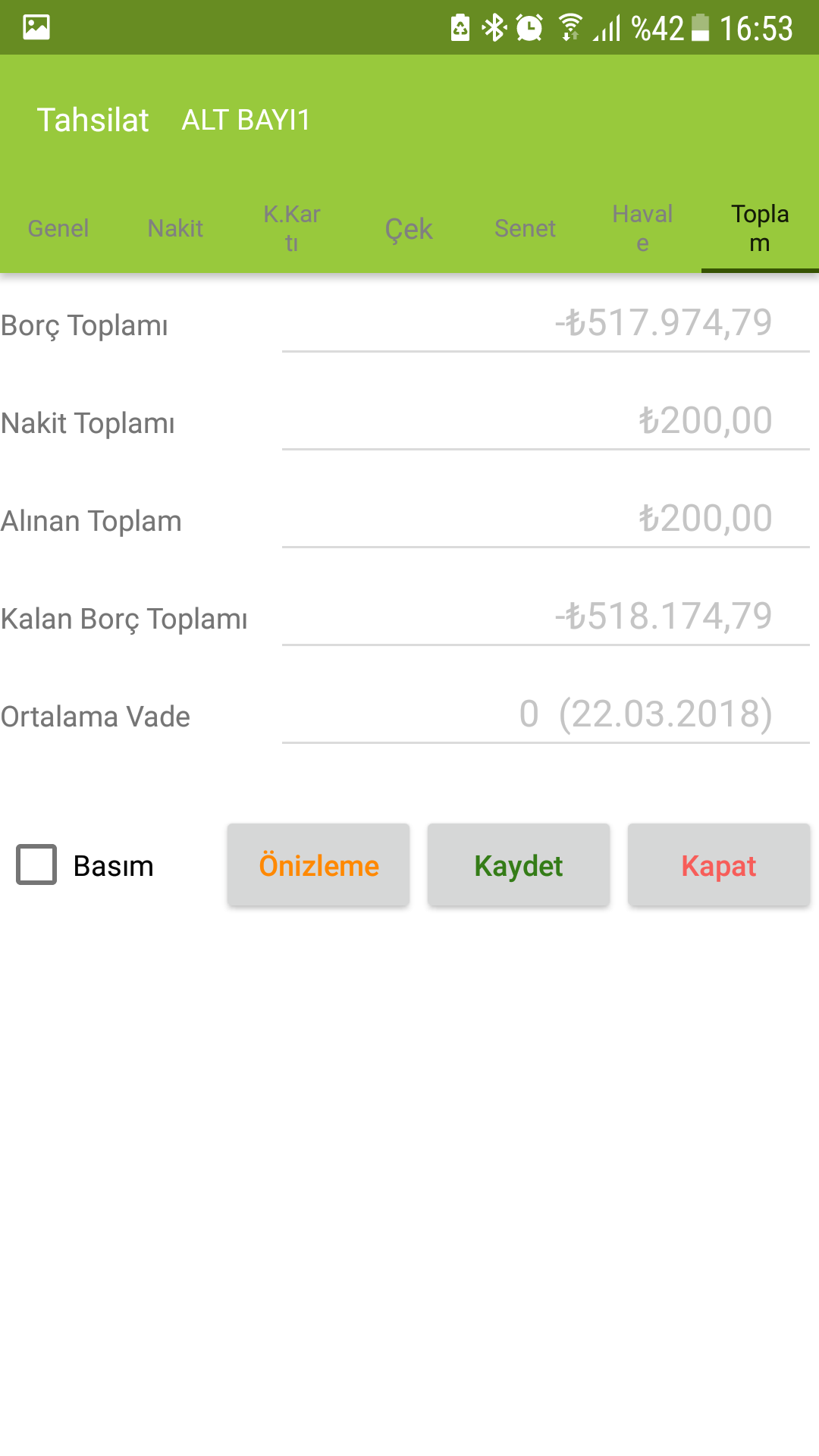Open the Havale tab
The height and width of the screenshot is (1456, 819).
(x=642, y=228)
